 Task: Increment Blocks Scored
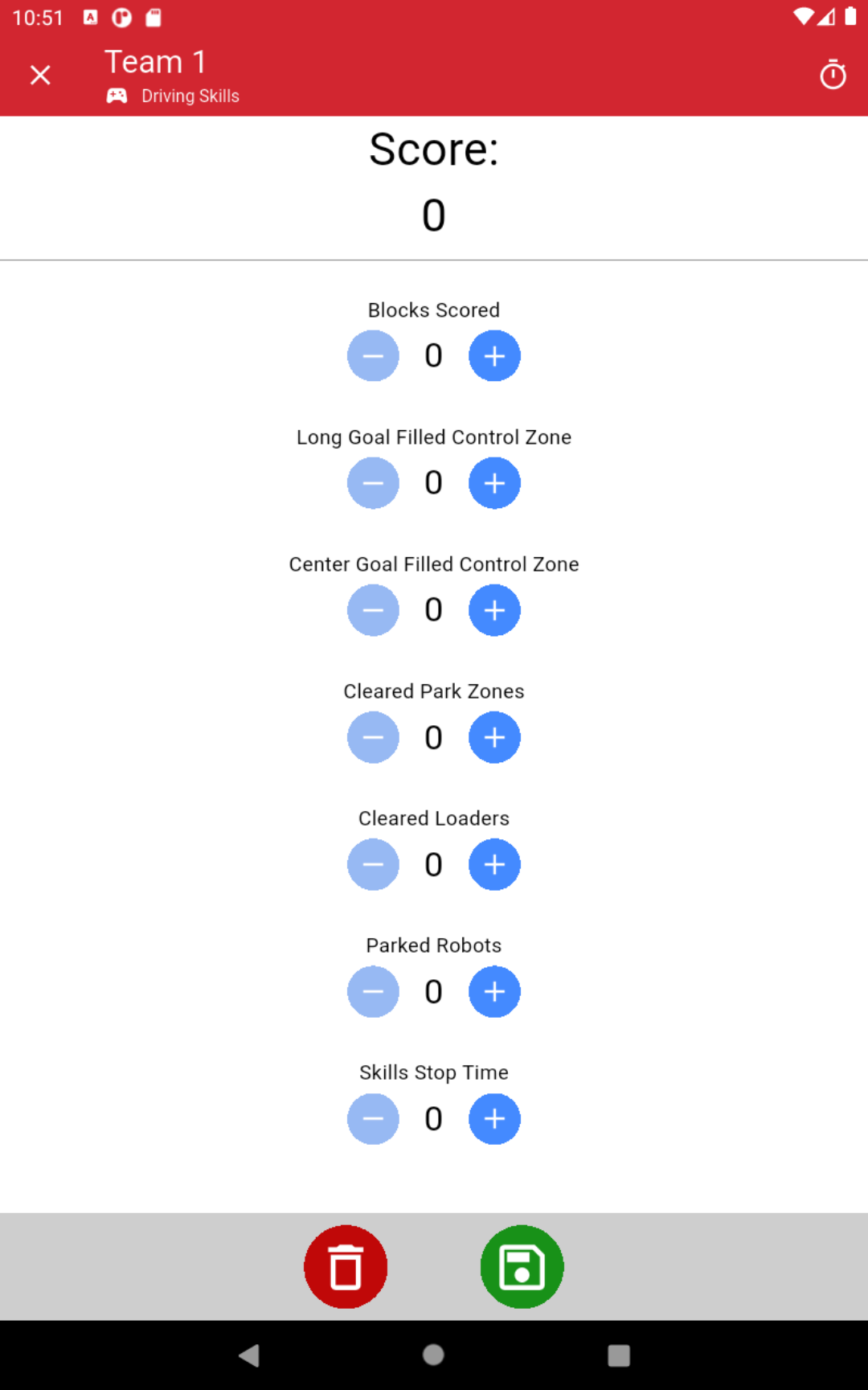pyautogui.click(x=493, y=355)
